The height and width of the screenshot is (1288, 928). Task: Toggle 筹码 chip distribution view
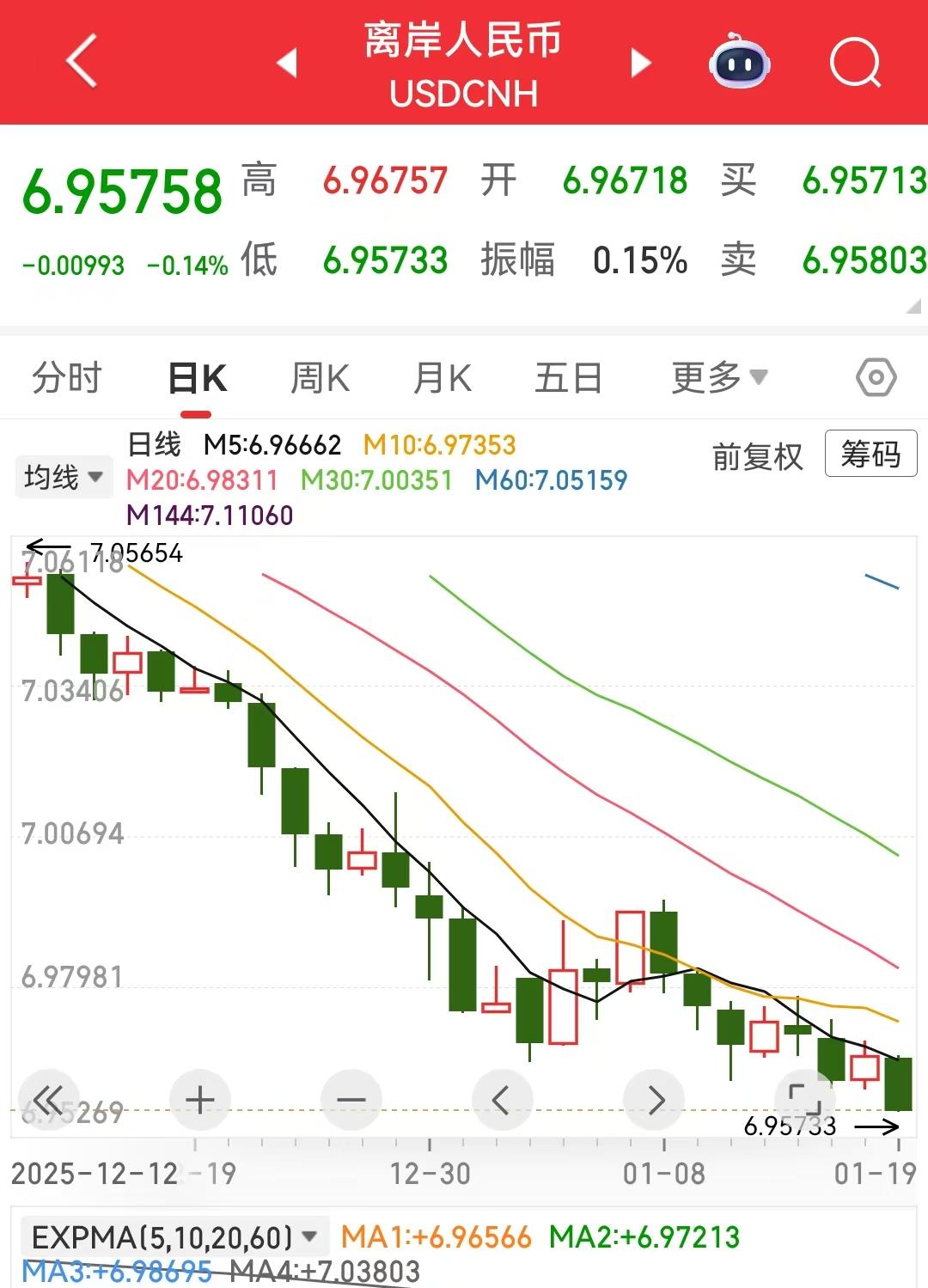point(870,455)
